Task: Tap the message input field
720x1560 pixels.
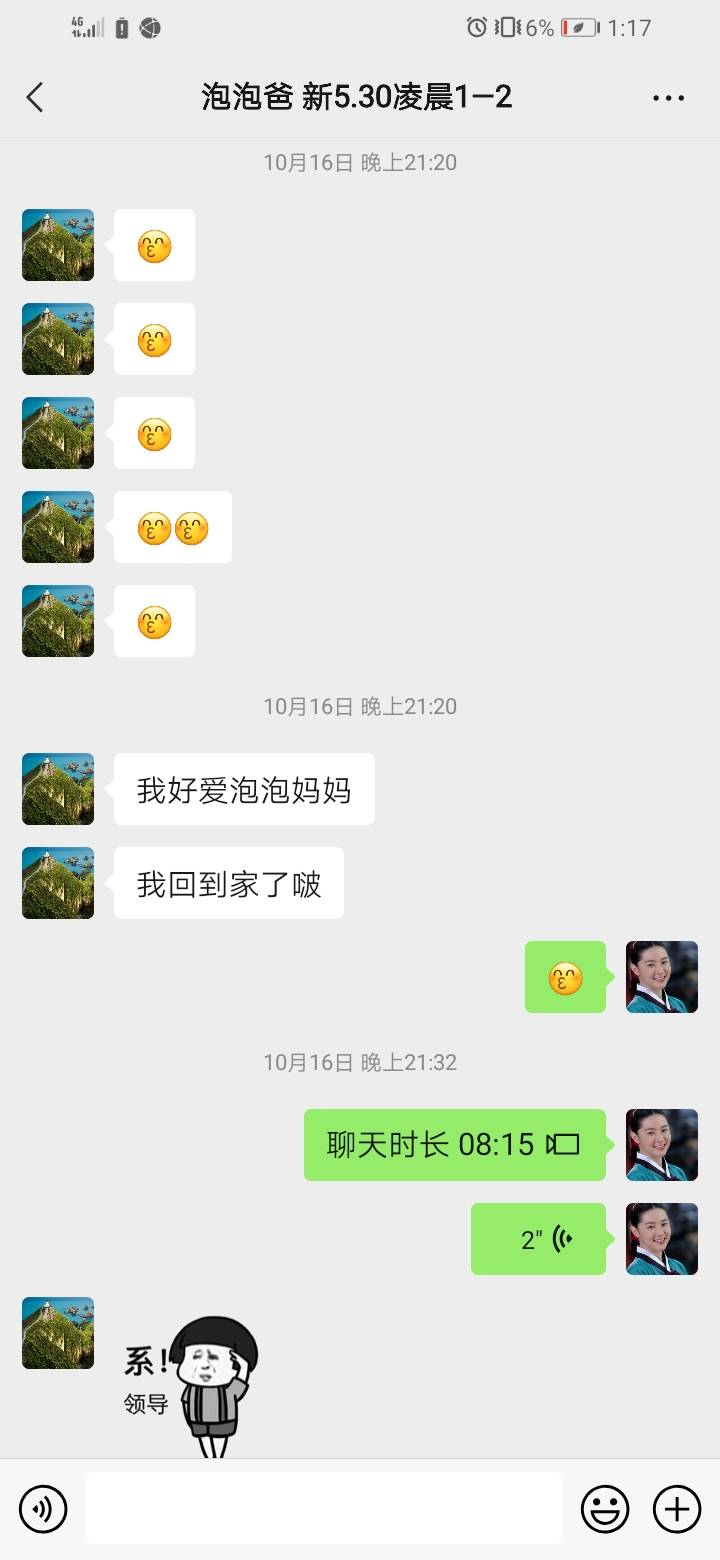Action: (x=323, y=1508)
